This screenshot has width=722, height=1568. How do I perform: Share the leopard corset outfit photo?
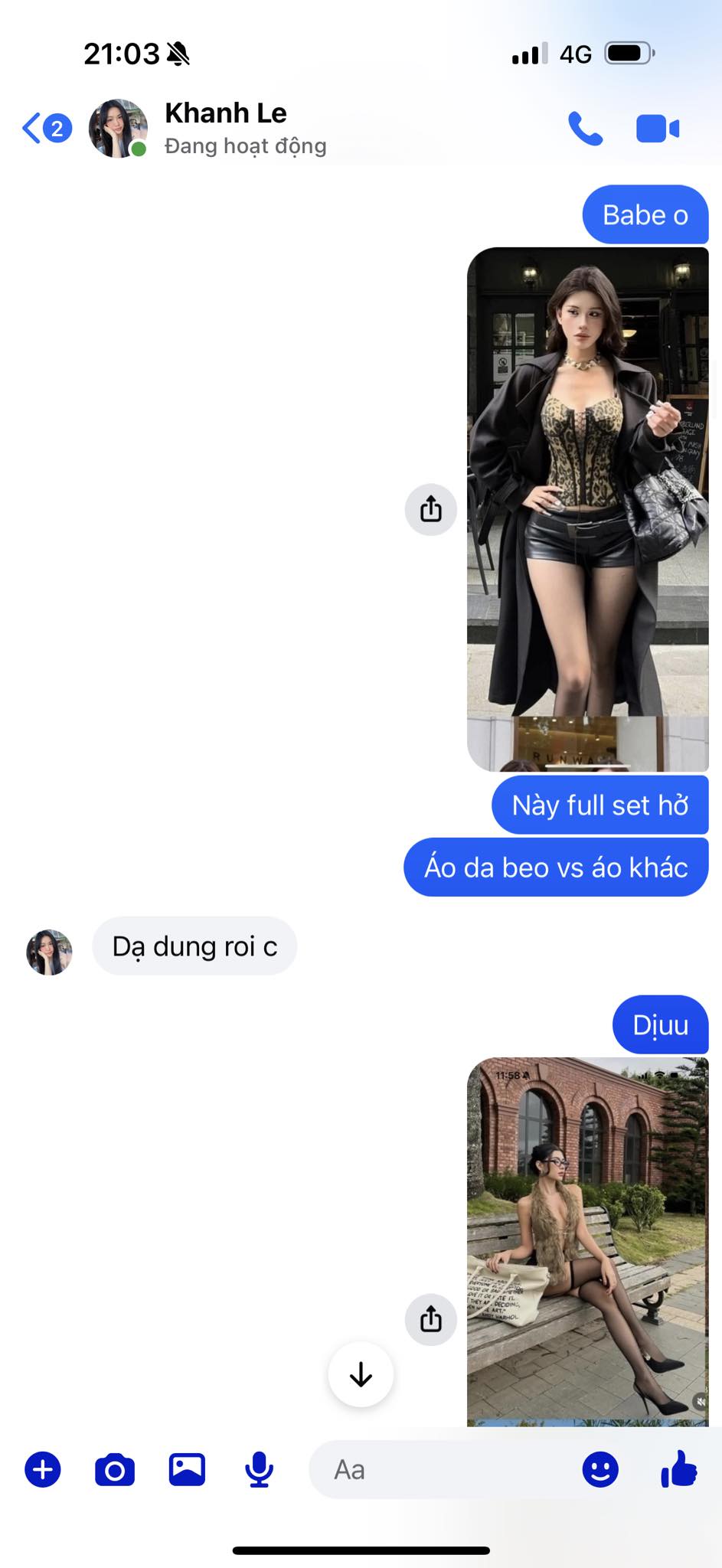click(x=431, y=509)
